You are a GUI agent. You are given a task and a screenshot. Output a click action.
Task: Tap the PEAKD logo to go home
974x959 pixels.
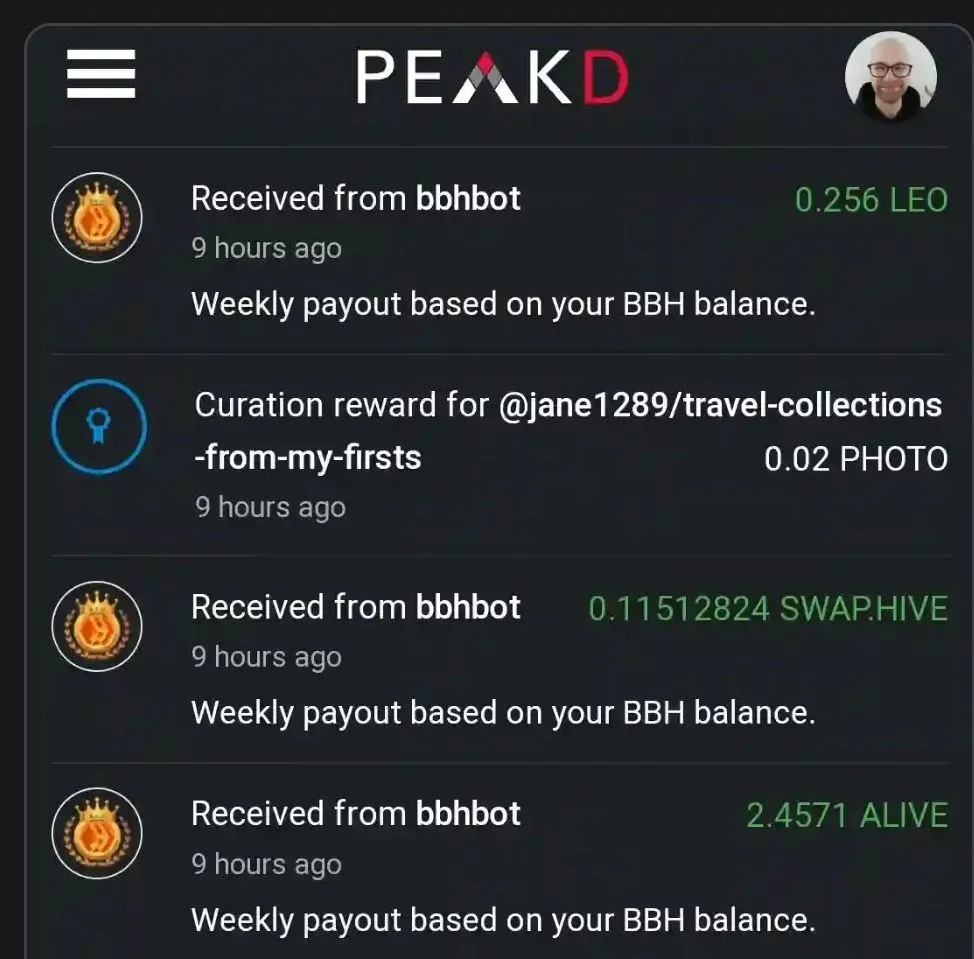click(492, 78)
